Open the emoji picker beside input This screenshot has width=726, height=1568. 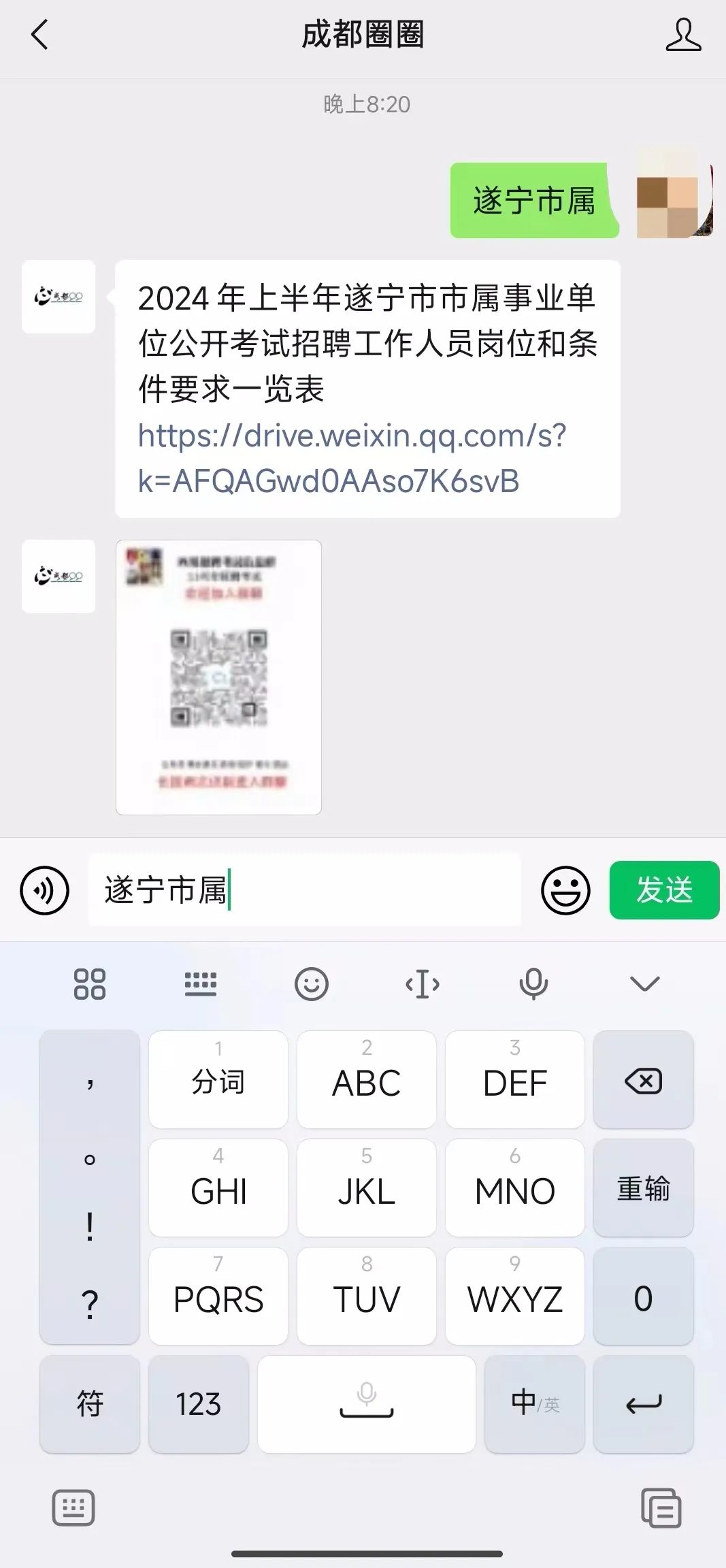pos(565,890)
